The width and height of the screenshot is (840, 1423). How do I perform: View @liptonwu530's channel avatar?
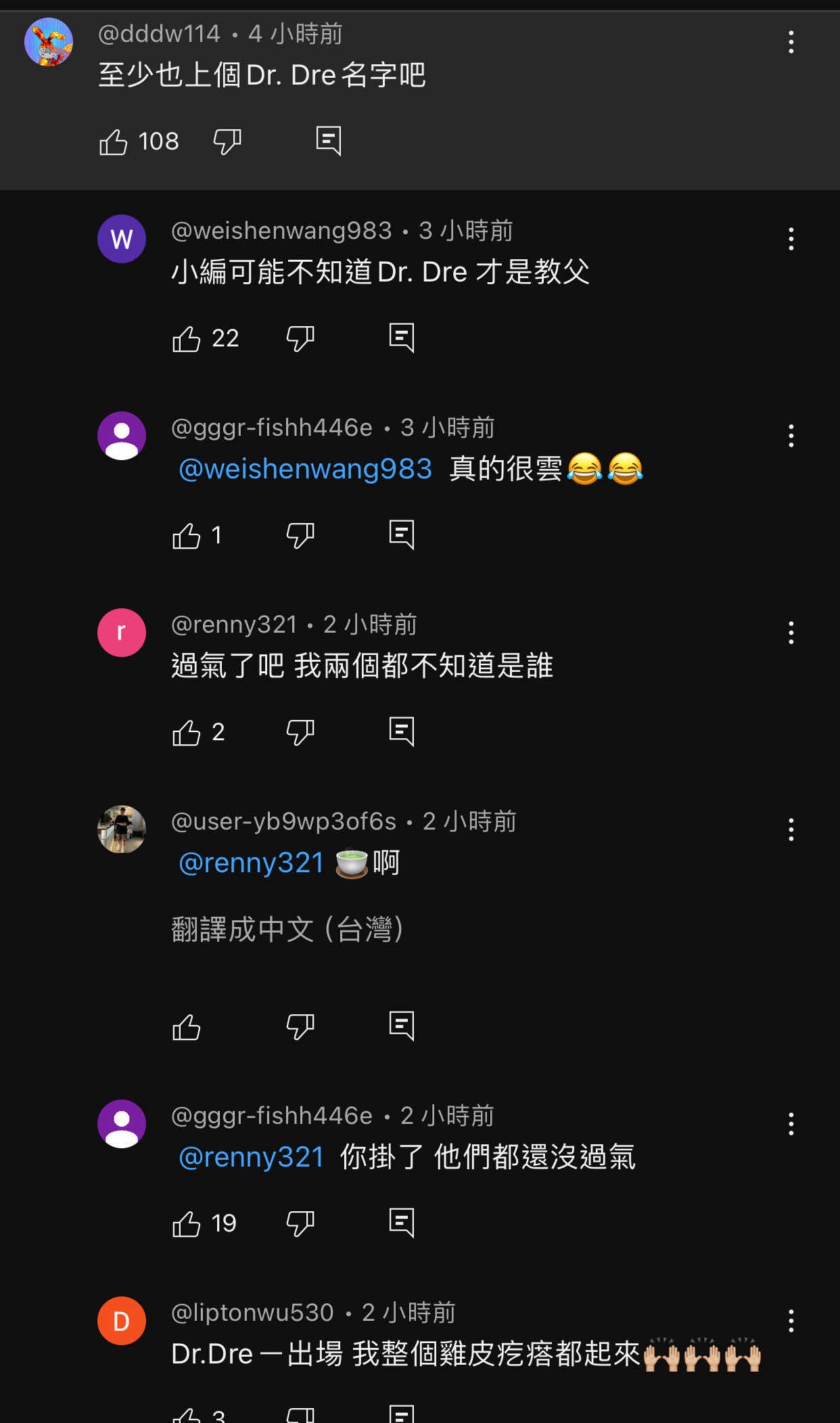click(122, 1321)
